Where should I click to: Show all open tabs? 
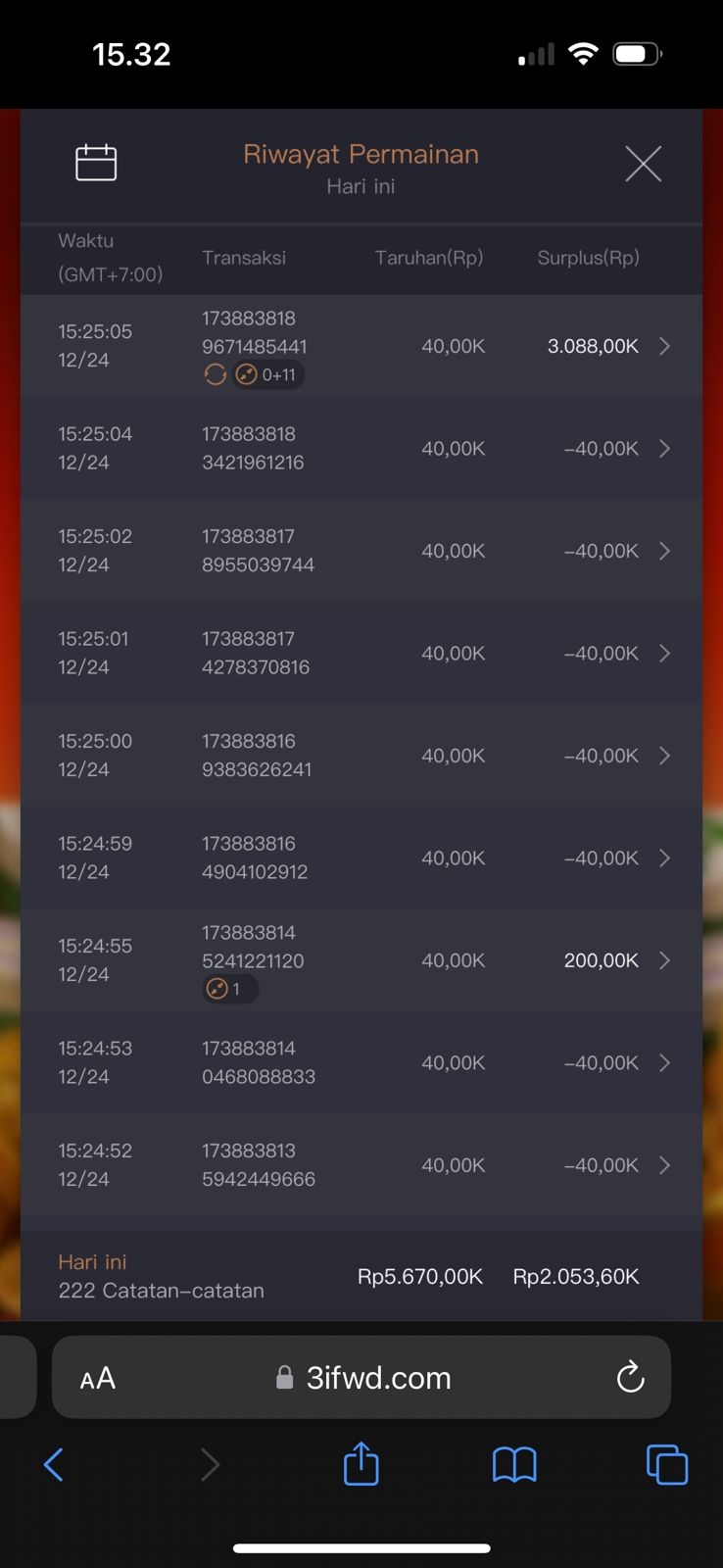click(x=666, y=1465)
